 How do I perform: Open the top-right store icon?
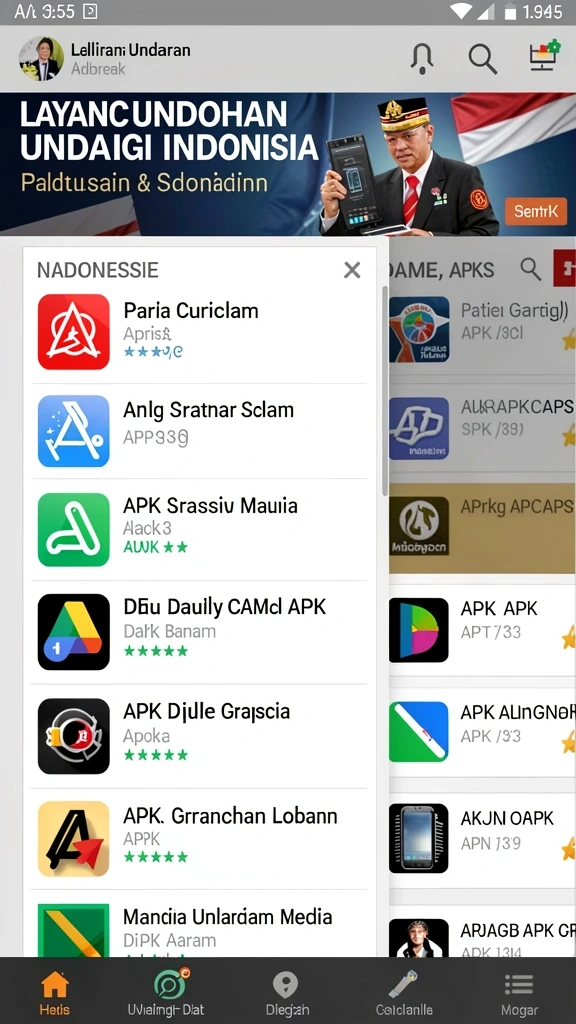pos(544,56)
